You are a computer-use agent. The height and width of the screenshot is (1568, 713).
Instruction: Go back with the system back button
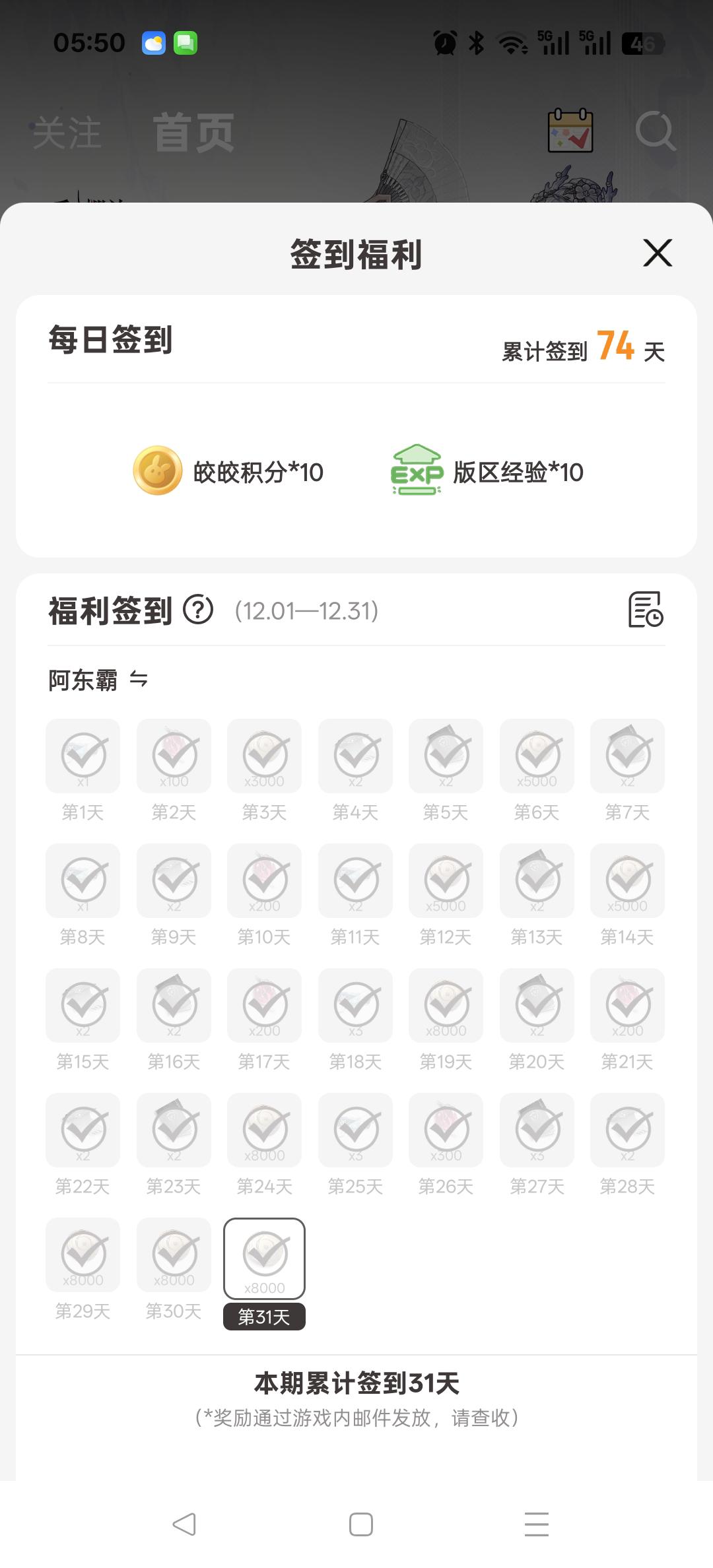coord(184,1524)
